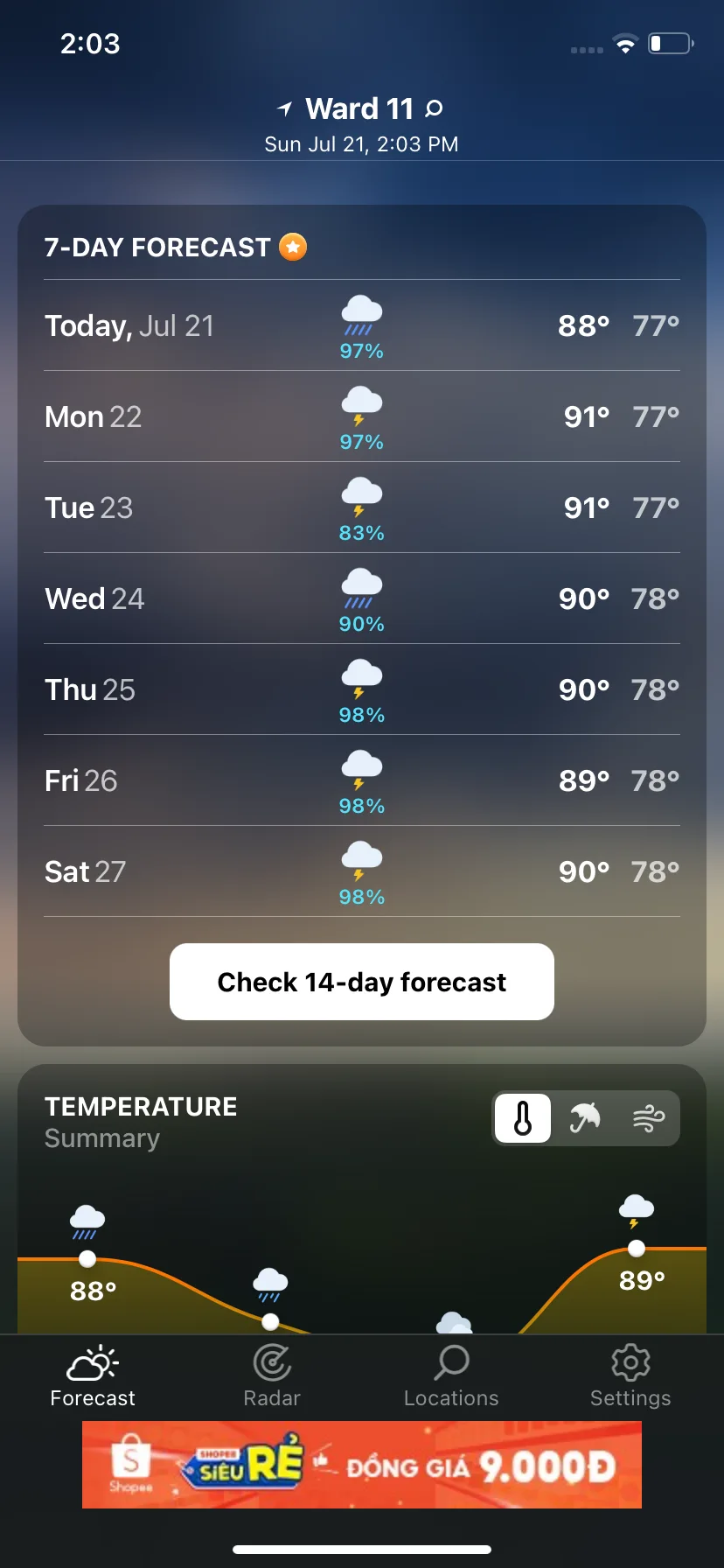The image size is (724, 1568).
Task: Open the Settings tab
Action: tap(630, 1375)
